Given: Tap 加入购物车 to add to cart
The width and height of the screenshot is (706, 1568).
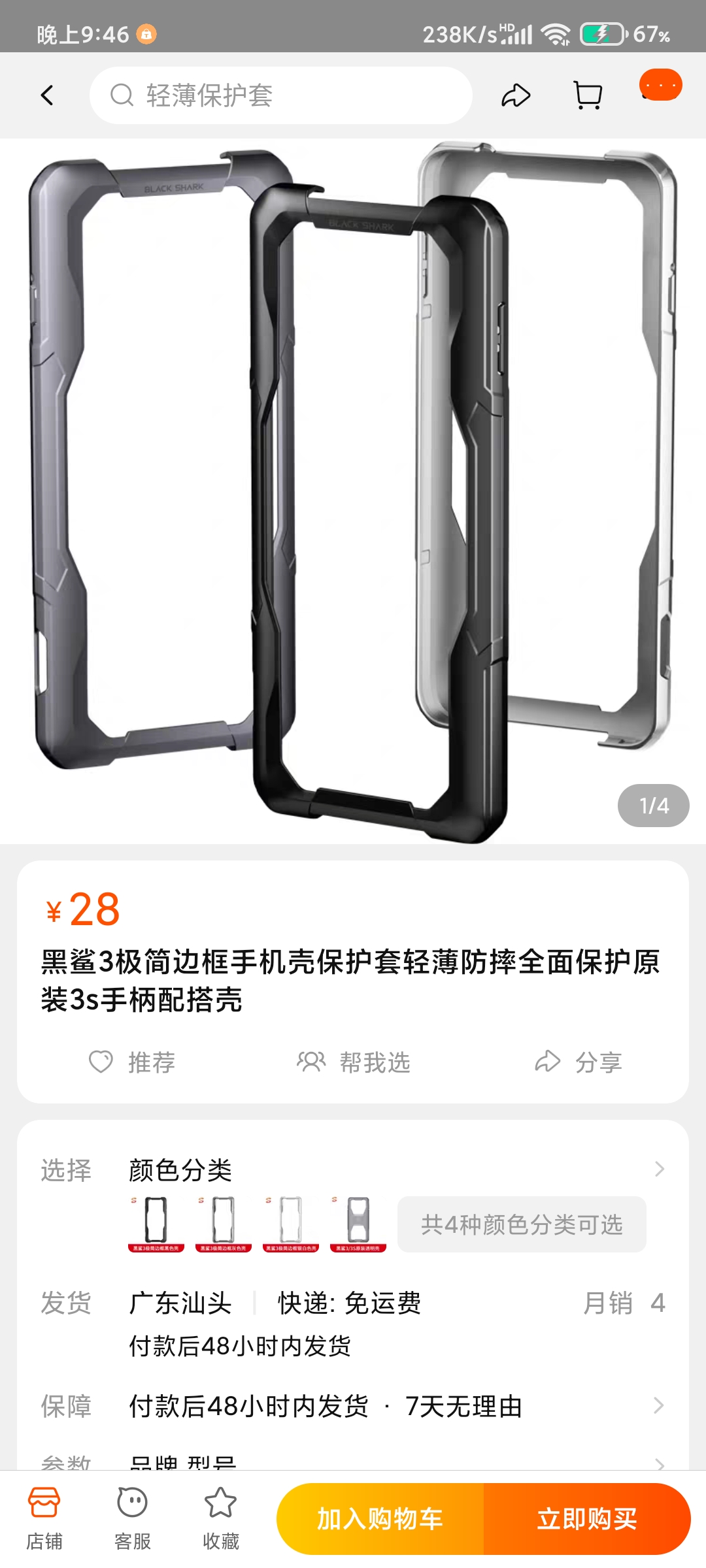Looking at the screenshot, I should tap(380, 1519).
